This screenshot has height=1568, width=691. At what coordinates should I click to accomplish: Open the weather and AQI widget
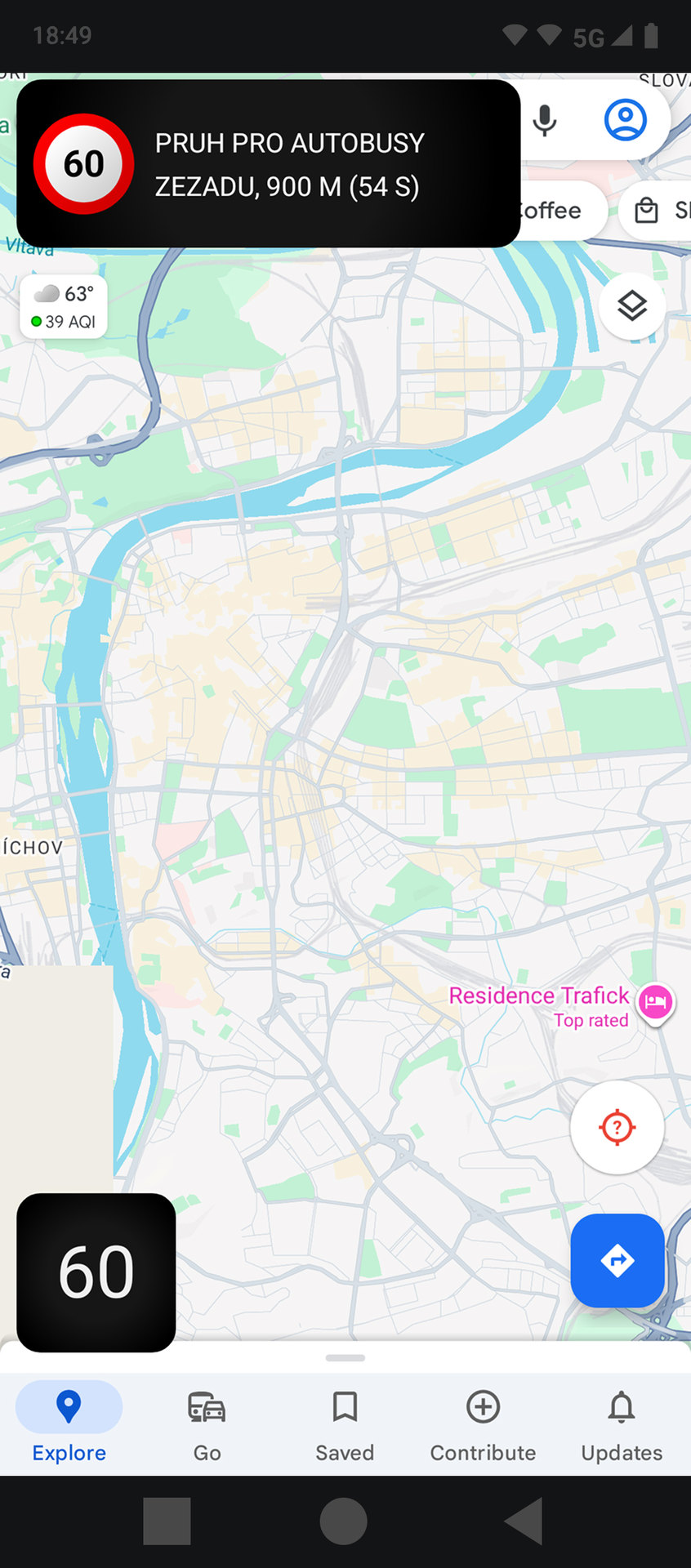[64, 306]
